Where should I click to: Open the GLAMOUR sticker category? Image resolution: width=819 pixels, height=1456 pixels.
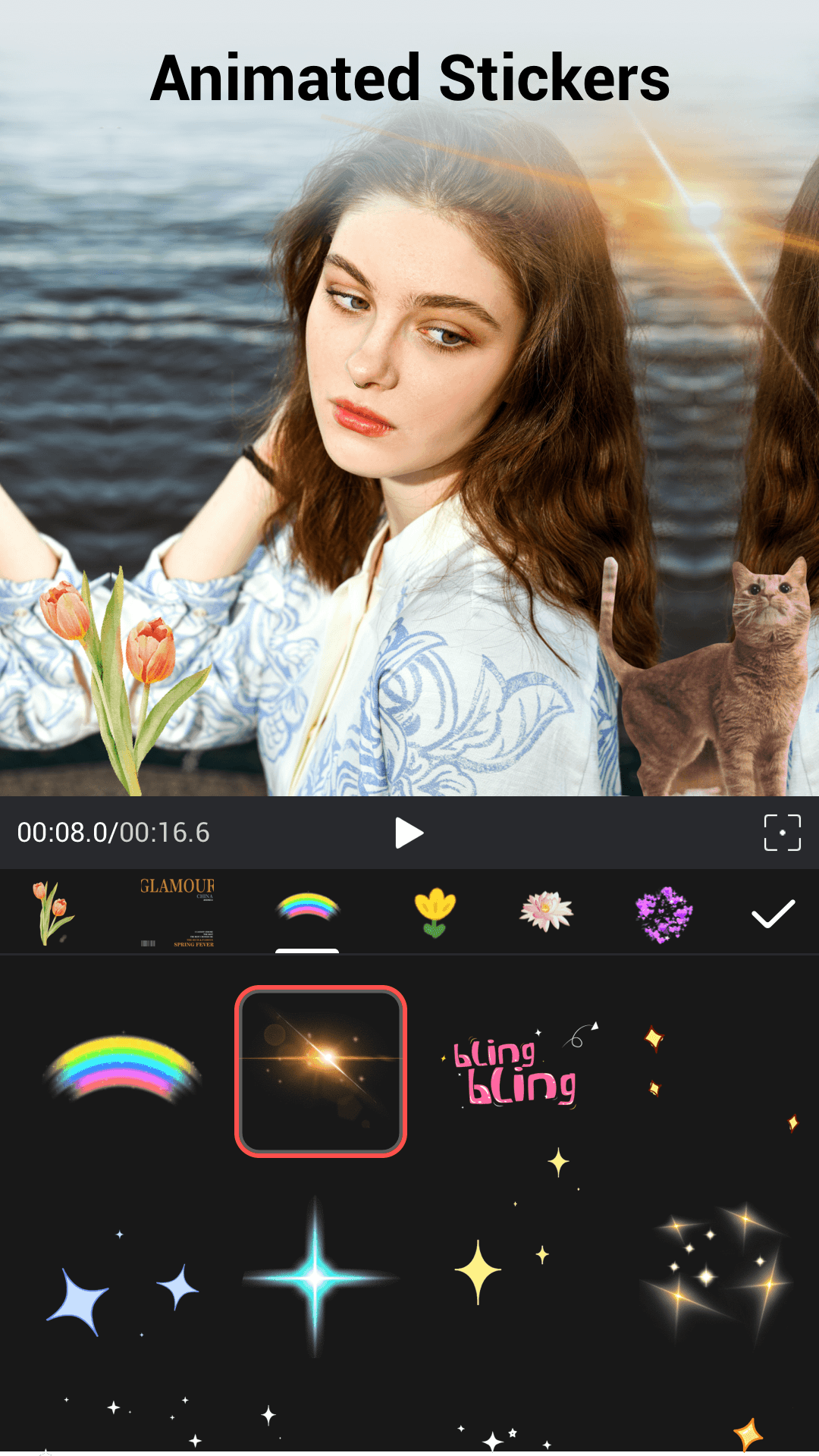(x=177, y=913)
